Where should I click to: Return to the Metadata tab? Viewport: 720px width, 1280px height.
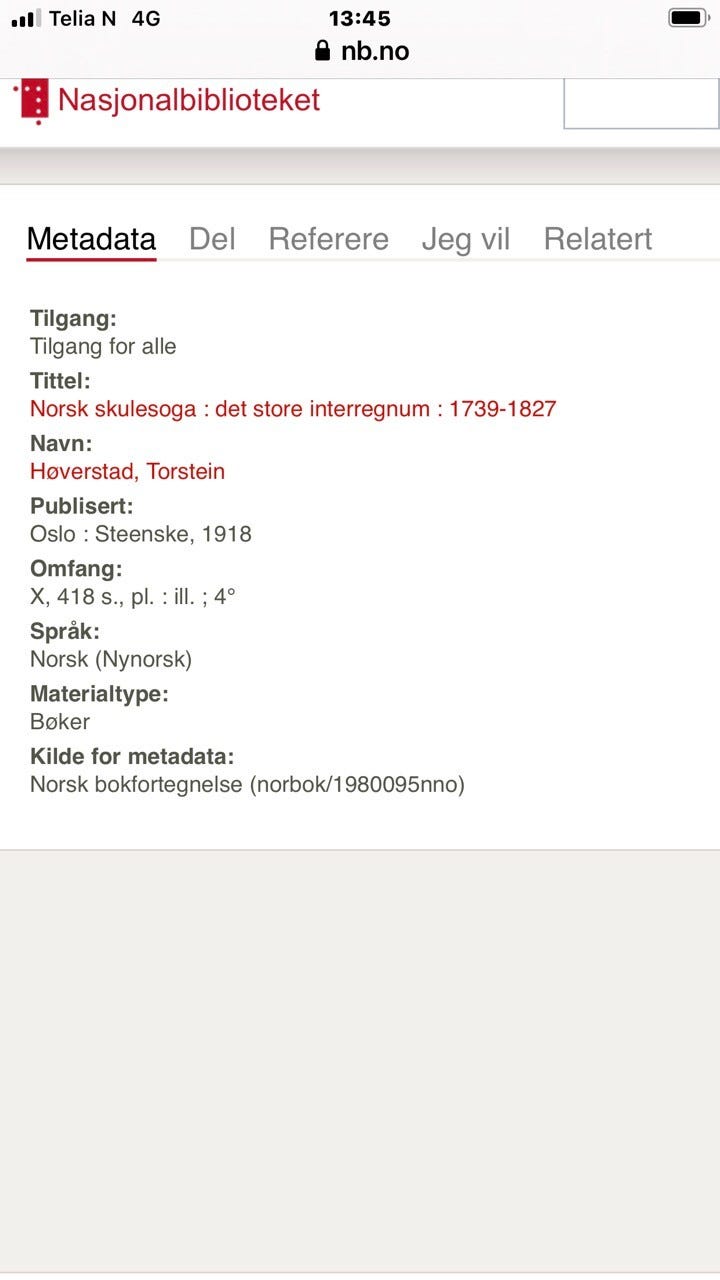click(90, 239)
